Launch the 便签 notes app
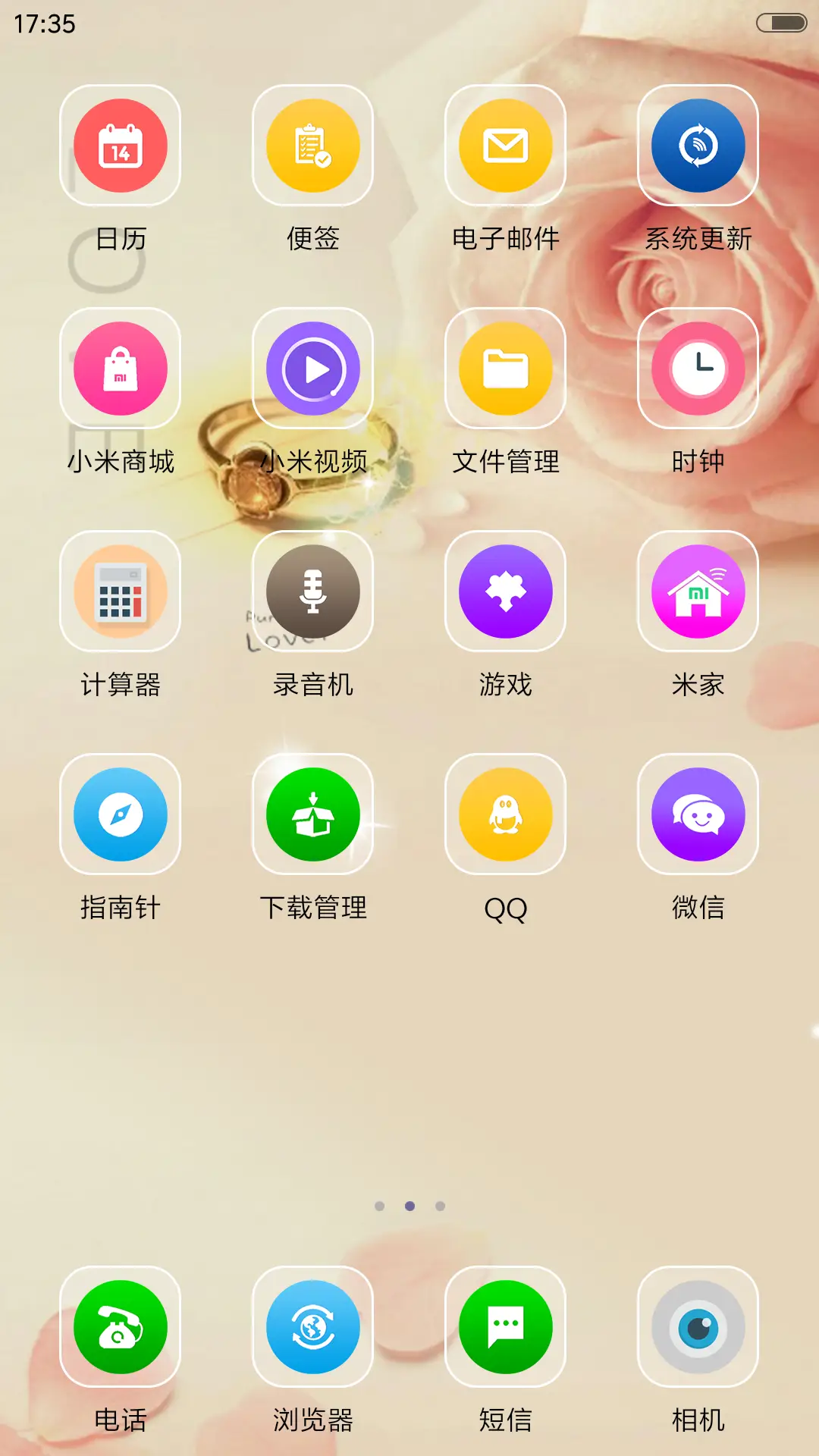 pos(313,146)
